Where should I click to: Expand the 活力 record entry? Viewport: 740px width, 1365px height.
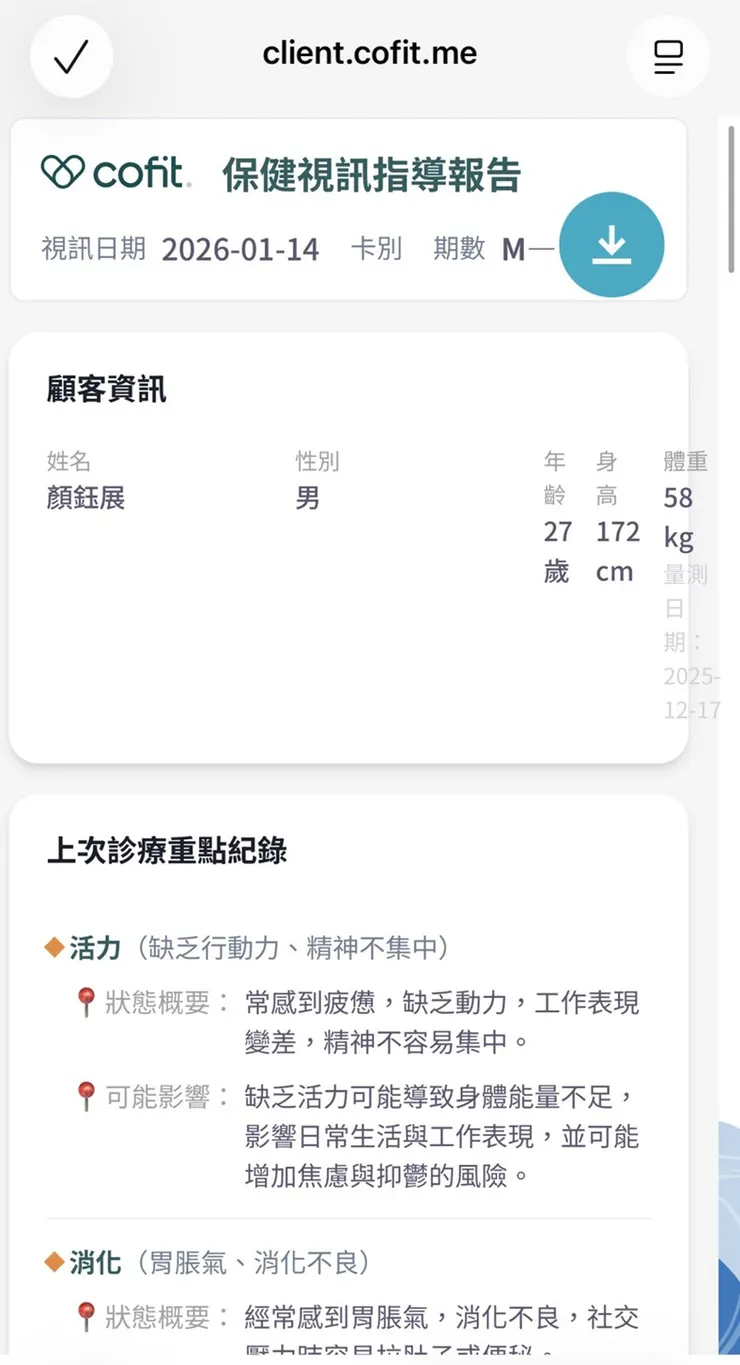pyautogui.click(x=96, y=948)
